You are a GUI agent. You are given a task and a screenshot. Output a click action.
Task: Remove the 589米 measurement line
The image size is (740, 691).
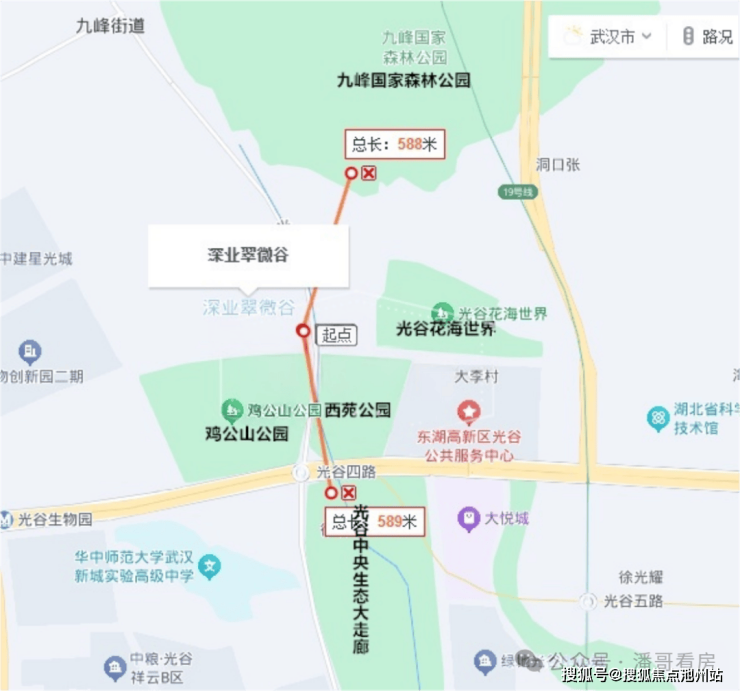click(349, 492)
